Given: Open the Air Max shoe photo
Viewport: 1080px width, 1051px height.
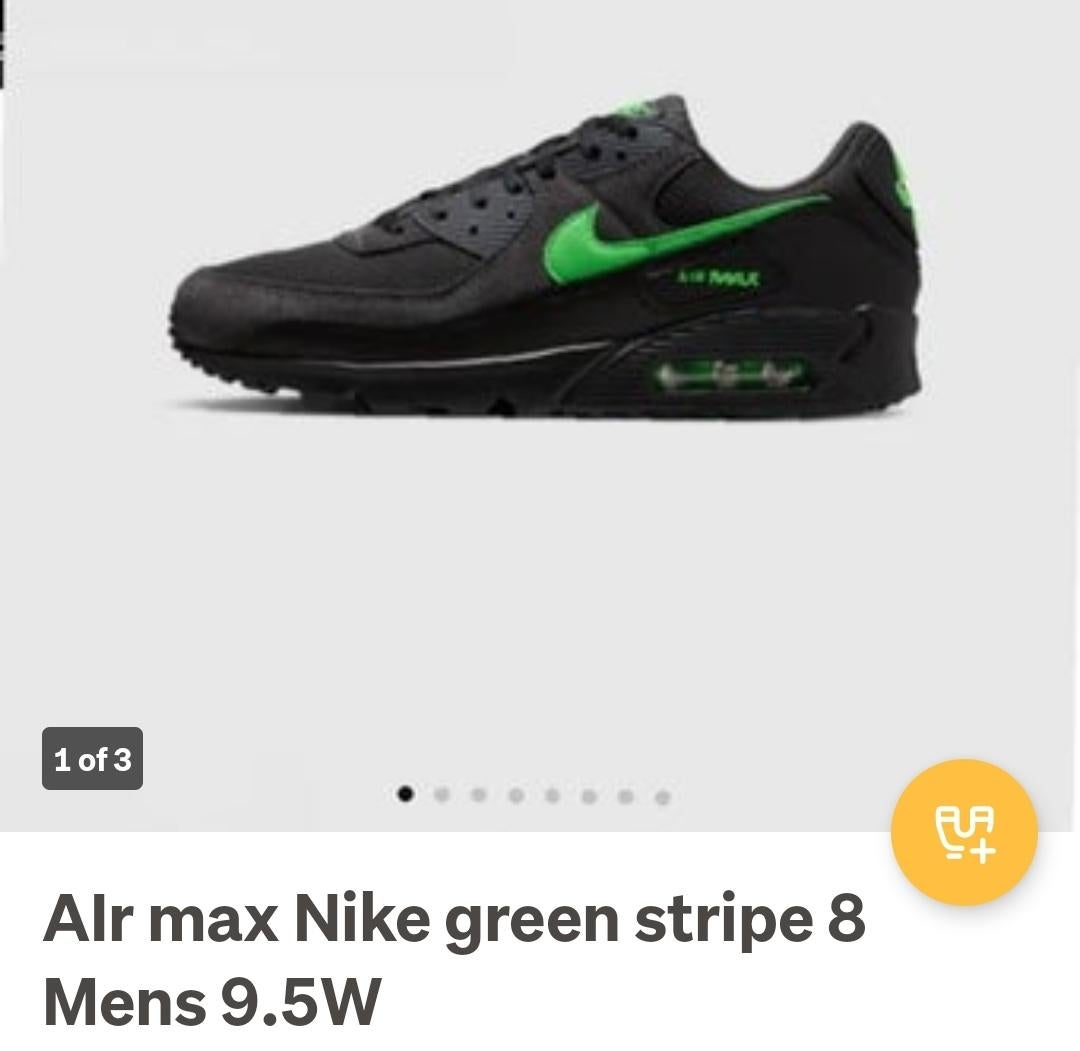Looking at the screenshot, I should [545, 260].
